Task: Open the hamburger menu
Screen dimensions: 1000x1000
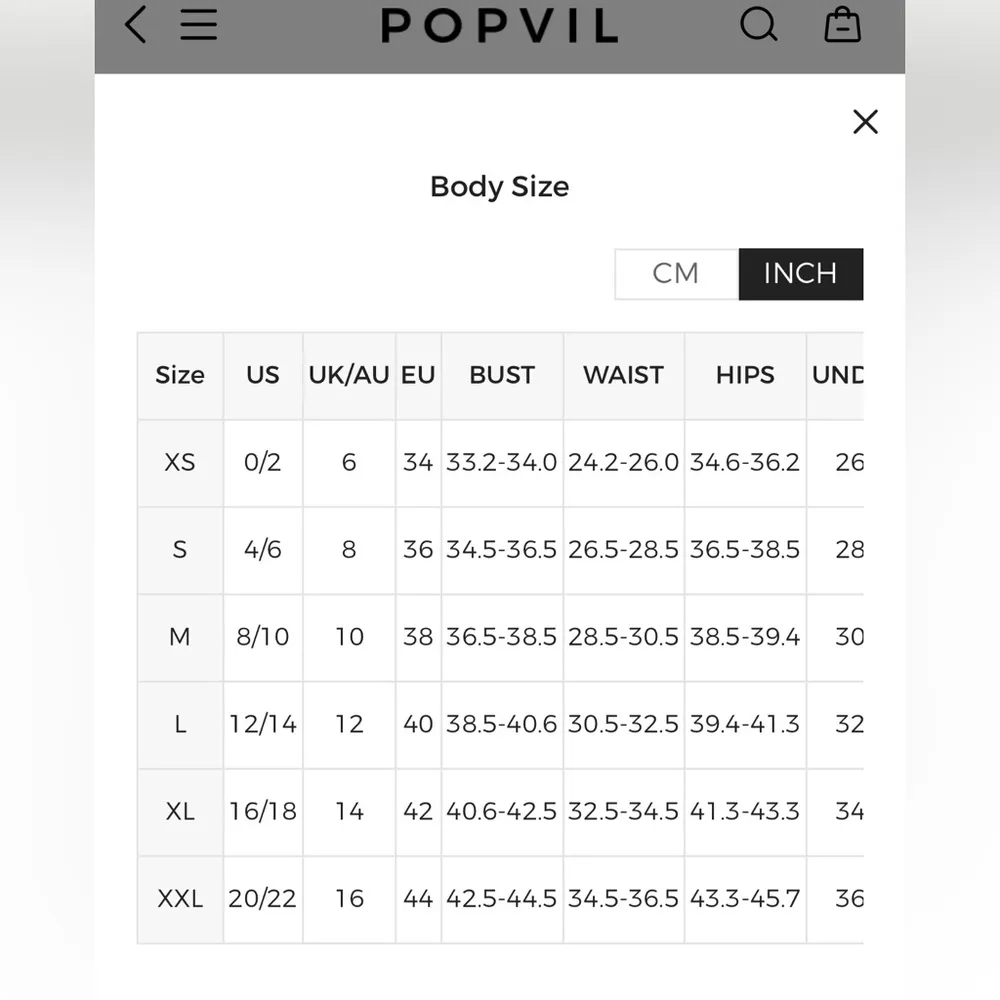Action: (x=199, y=24)
